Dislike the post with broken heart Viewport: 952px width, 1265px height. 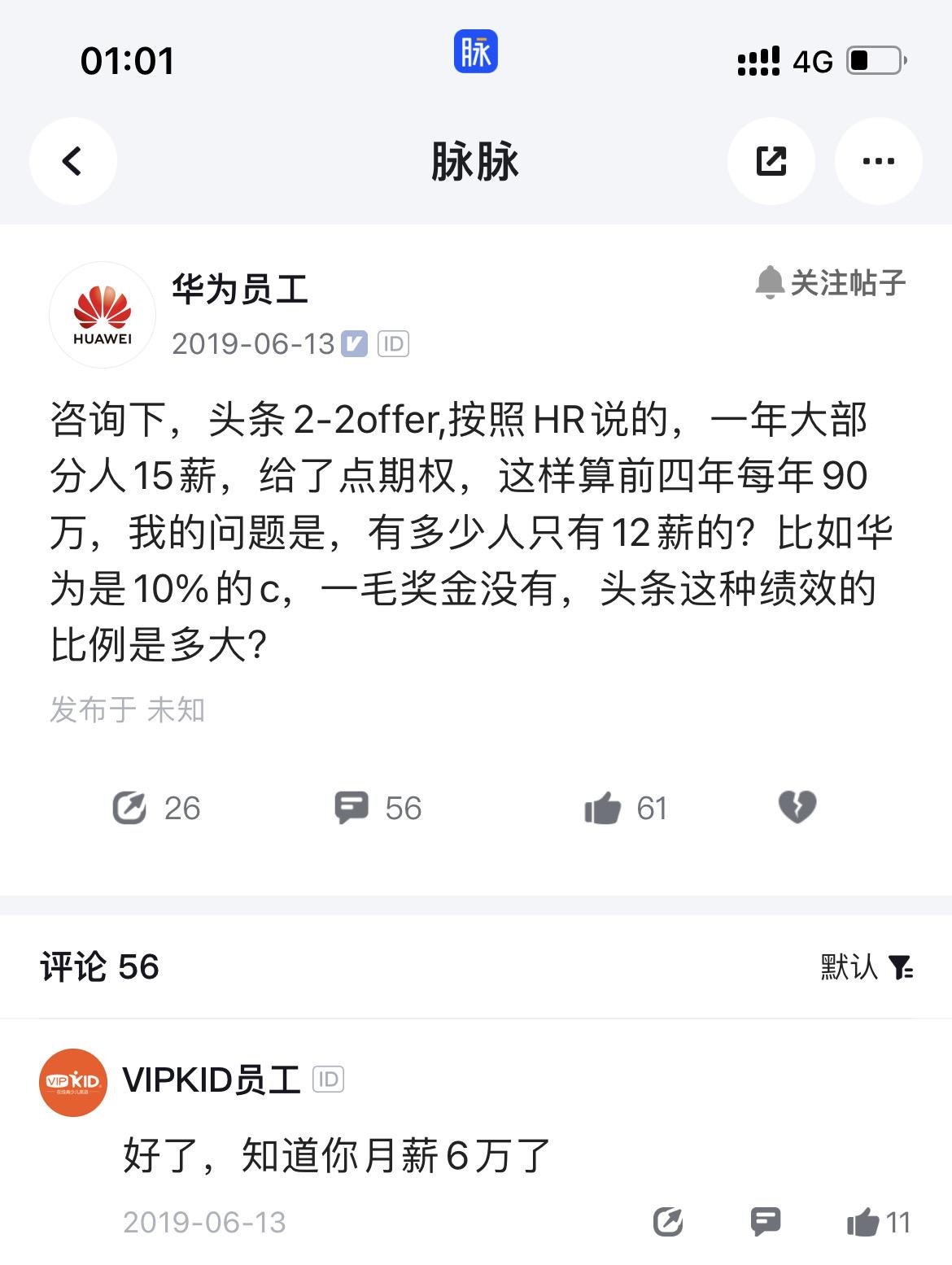[797, 807]
